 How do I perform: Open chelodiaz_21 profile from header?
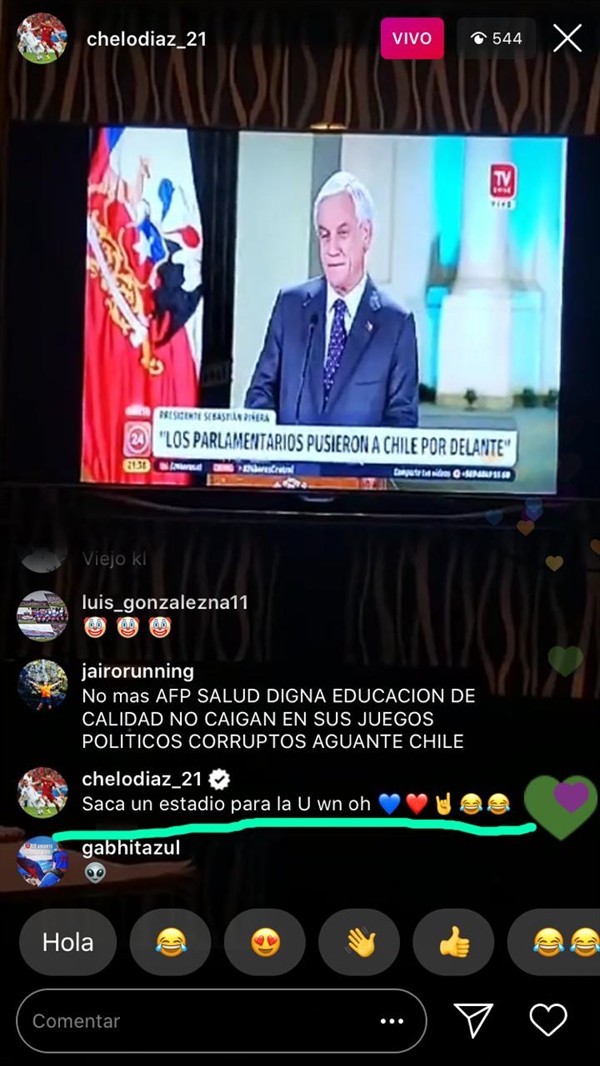(146, 39)
